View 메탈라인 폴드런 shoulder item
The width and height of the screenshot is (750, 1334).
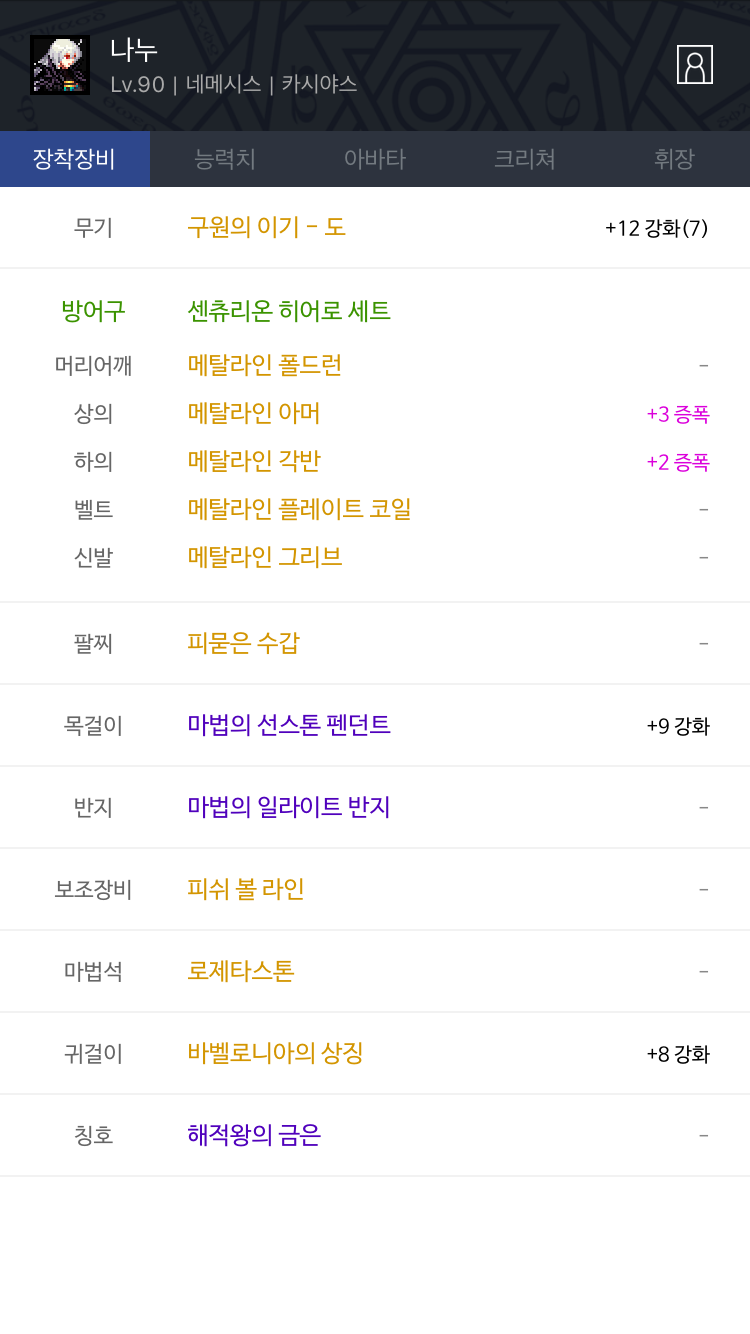tap(265, 365)
